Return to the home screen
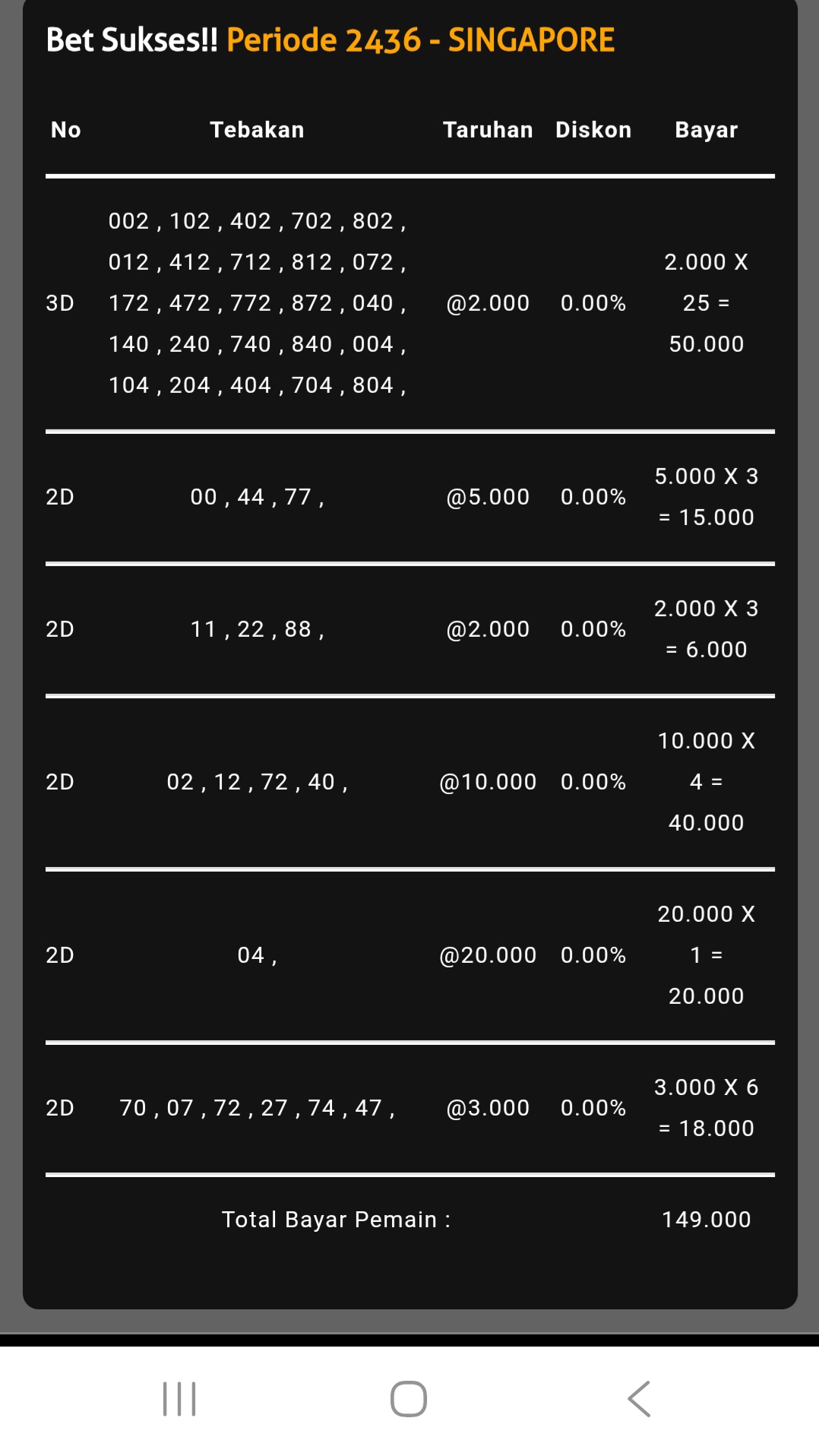Screen dimensions: 819x1456 (x=409, y=1399)
